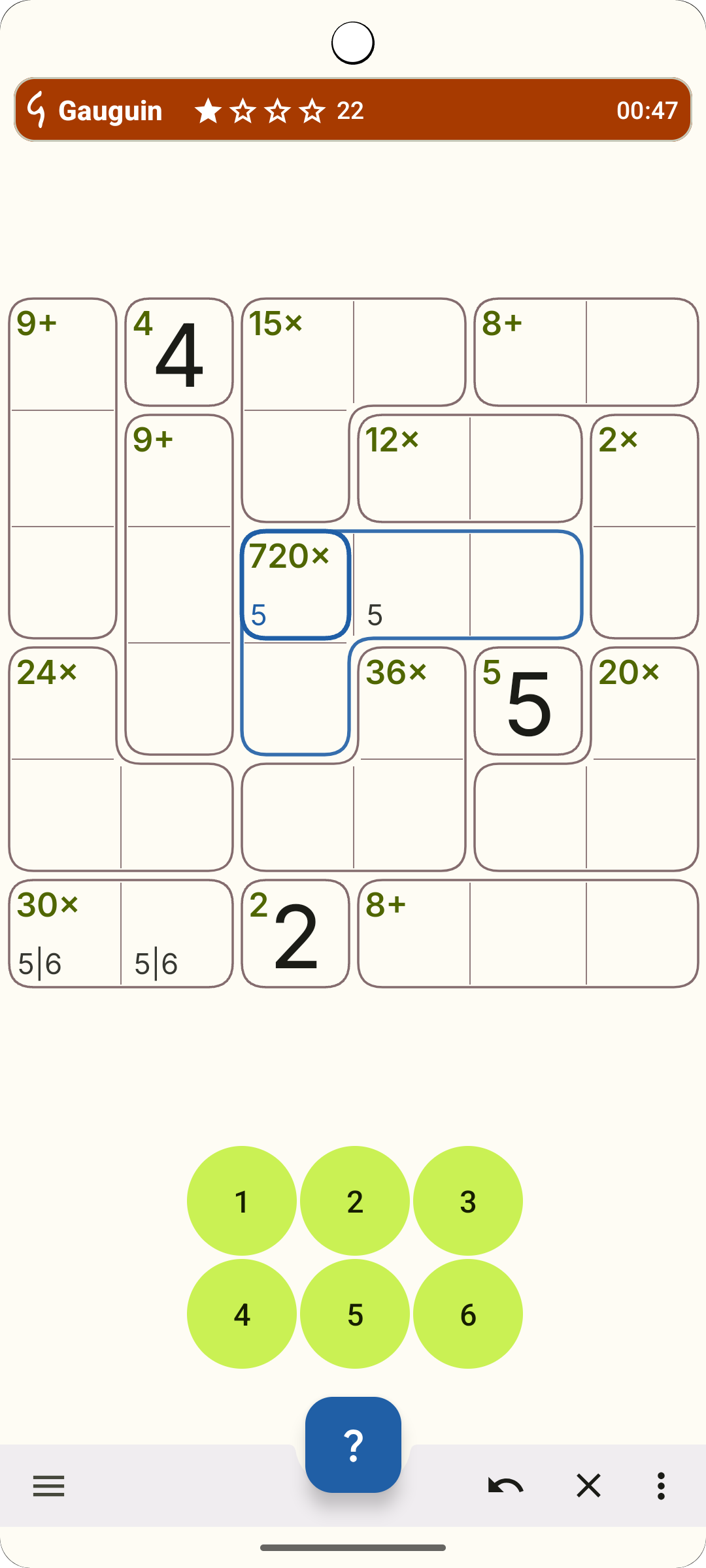Viewport: 706px width, 1568px height.
Task: Select the 30× cell with 5|6 notes
Action: (x=64, y=934)
